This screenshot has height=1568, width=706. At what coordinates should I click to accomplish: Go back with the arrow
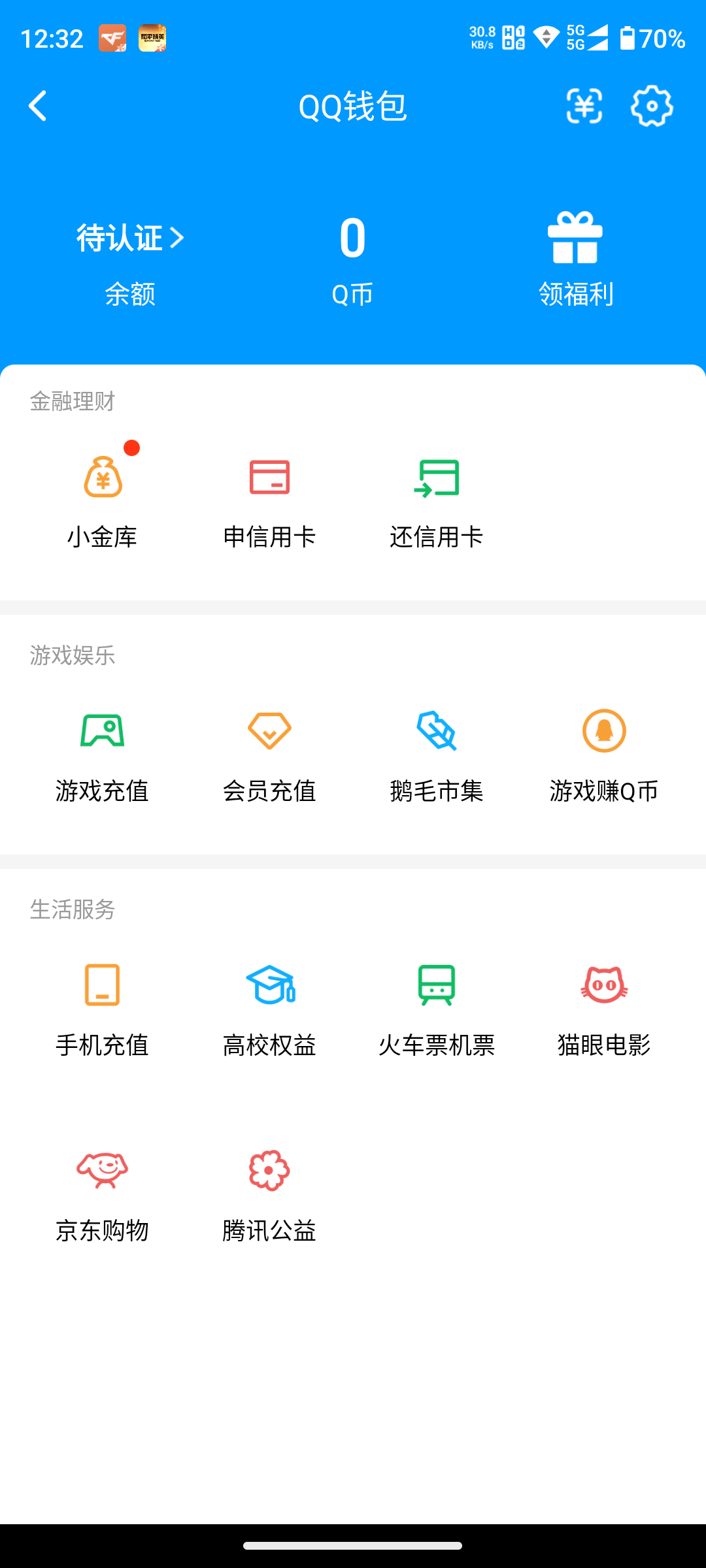[37, 106]
